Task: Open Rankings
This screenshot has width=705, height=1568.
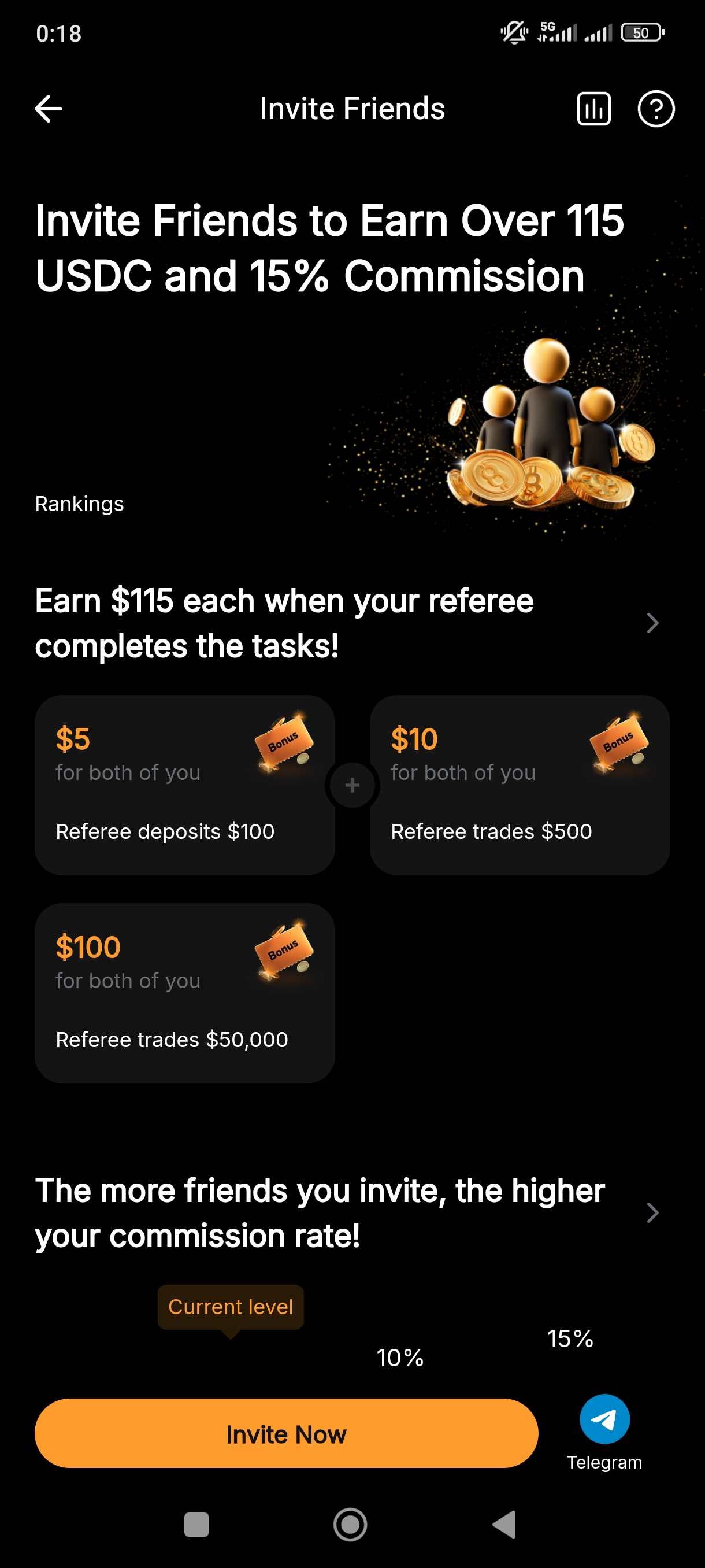Action: tap(79, 504)
